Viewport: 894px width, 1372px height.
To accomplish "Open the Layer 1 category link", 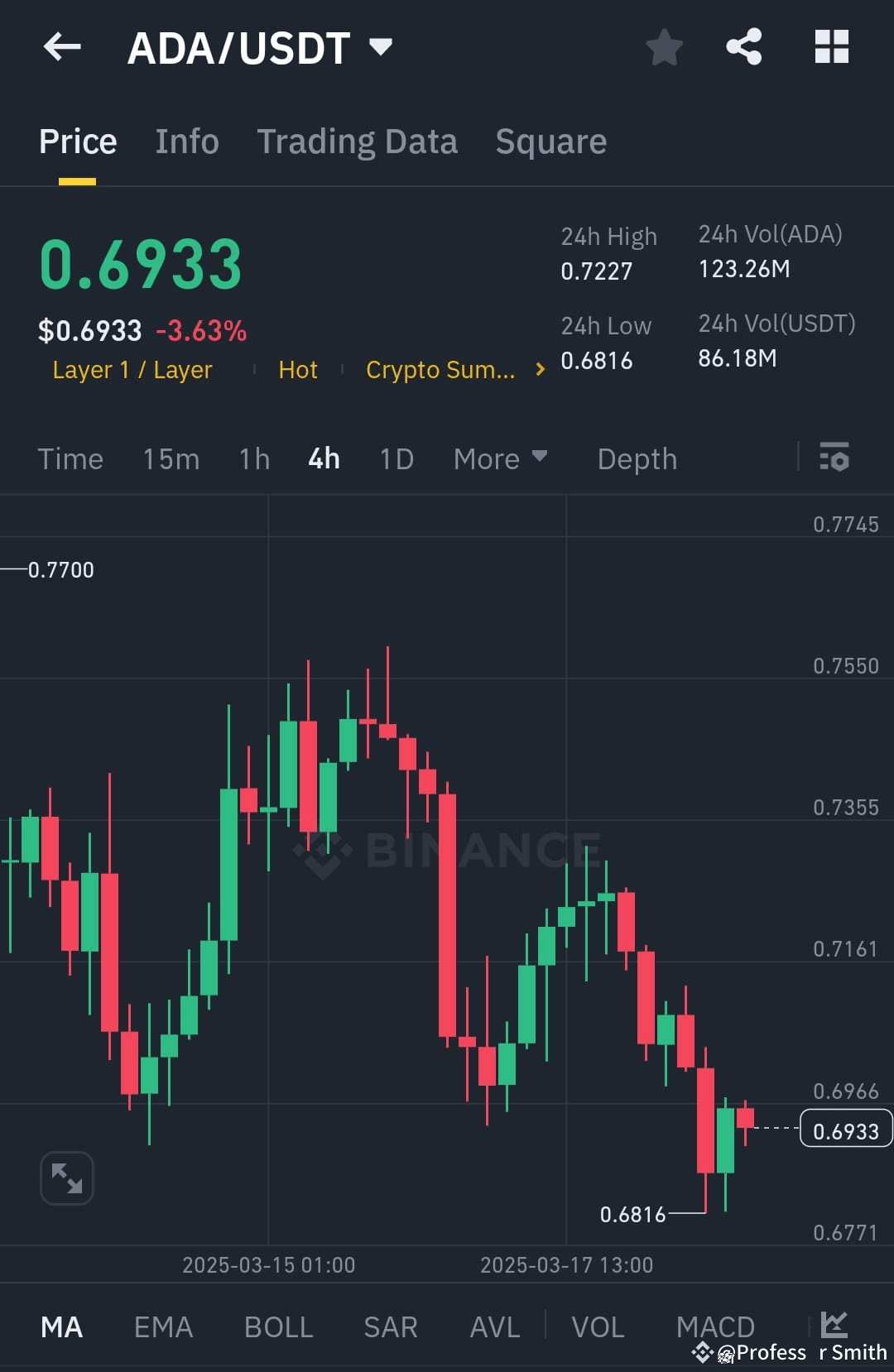I will point(132,370).
